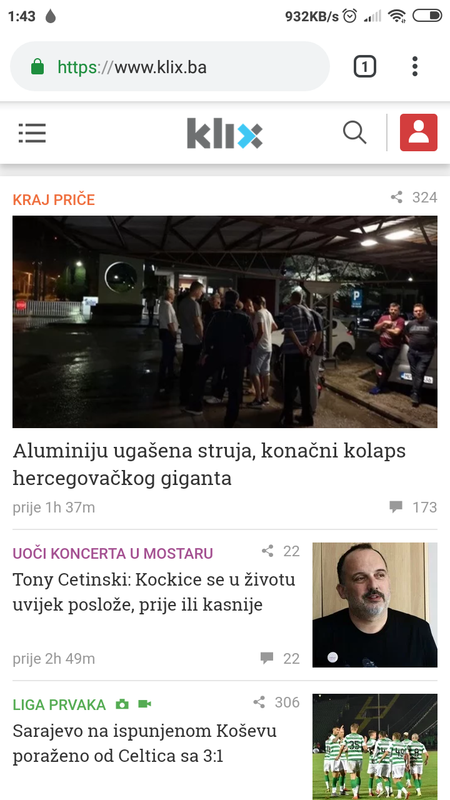Tap Tony Cetinski's photo thumbnail
450x800 pixels.
(374, 605)
